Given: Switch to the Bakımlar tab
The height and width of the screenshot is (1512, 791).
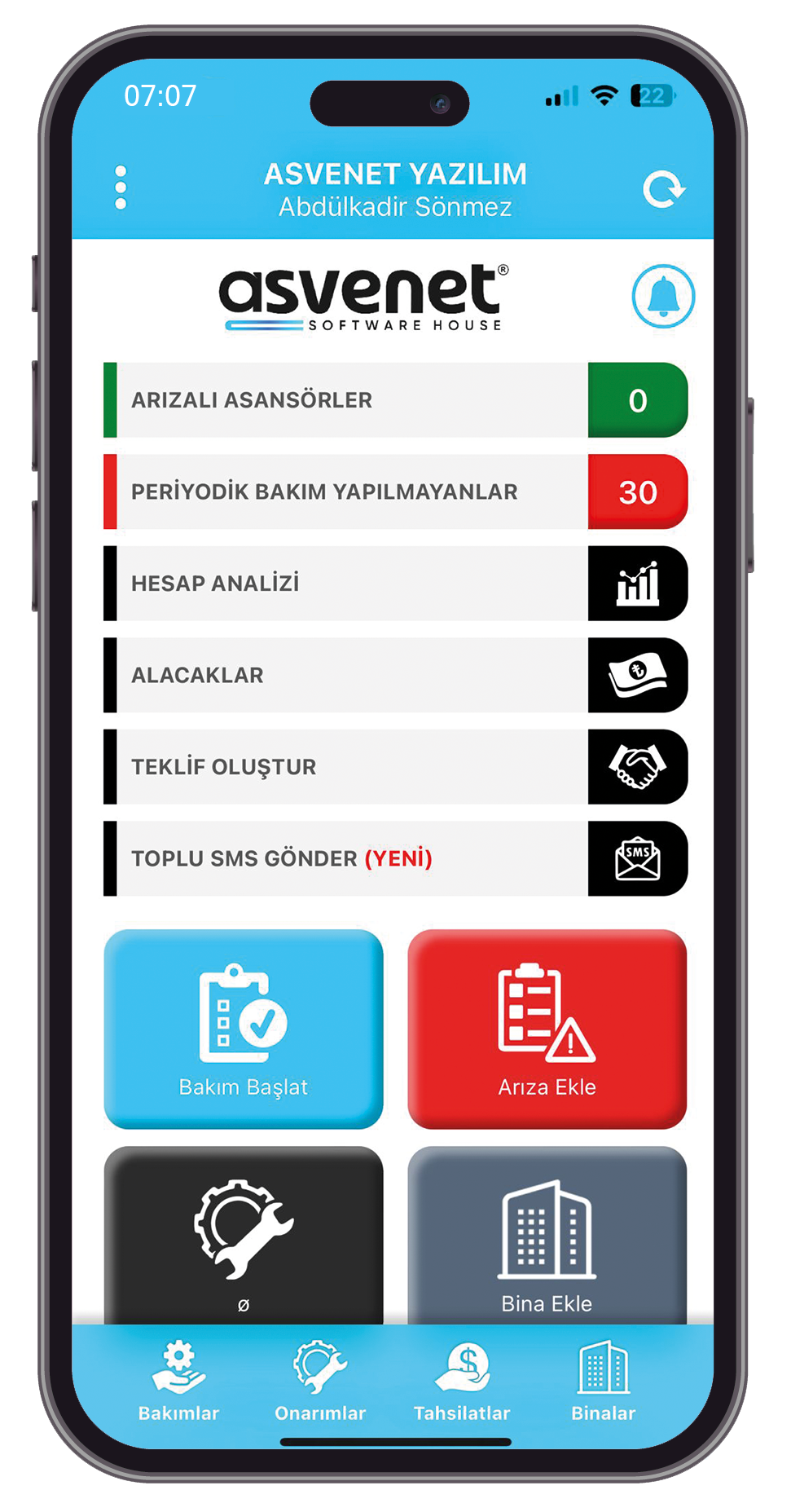Looking at the screenshot, I should click(x=179, y=1382).
